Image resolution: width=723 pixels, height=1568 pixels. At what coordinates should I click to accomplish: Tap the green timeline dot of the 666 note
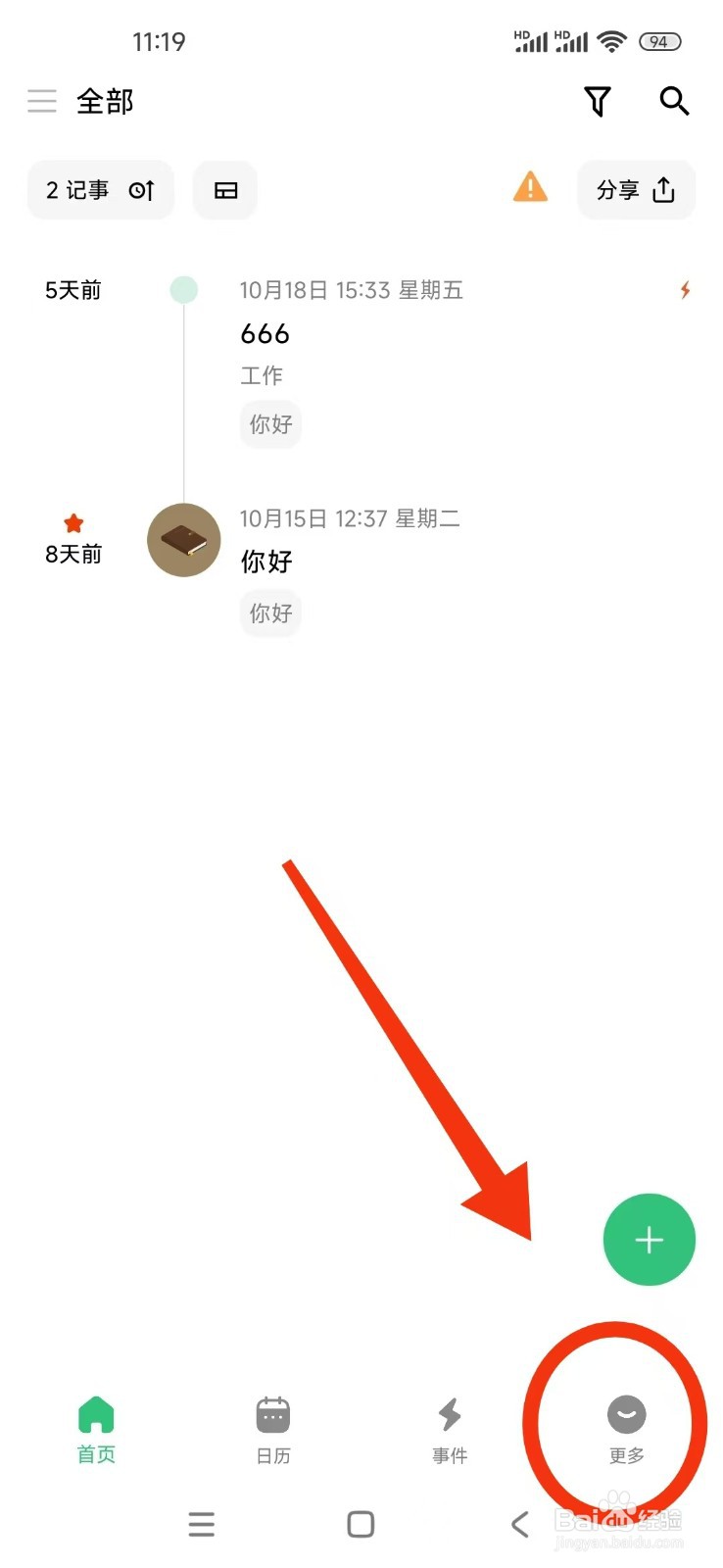point(184,290)
